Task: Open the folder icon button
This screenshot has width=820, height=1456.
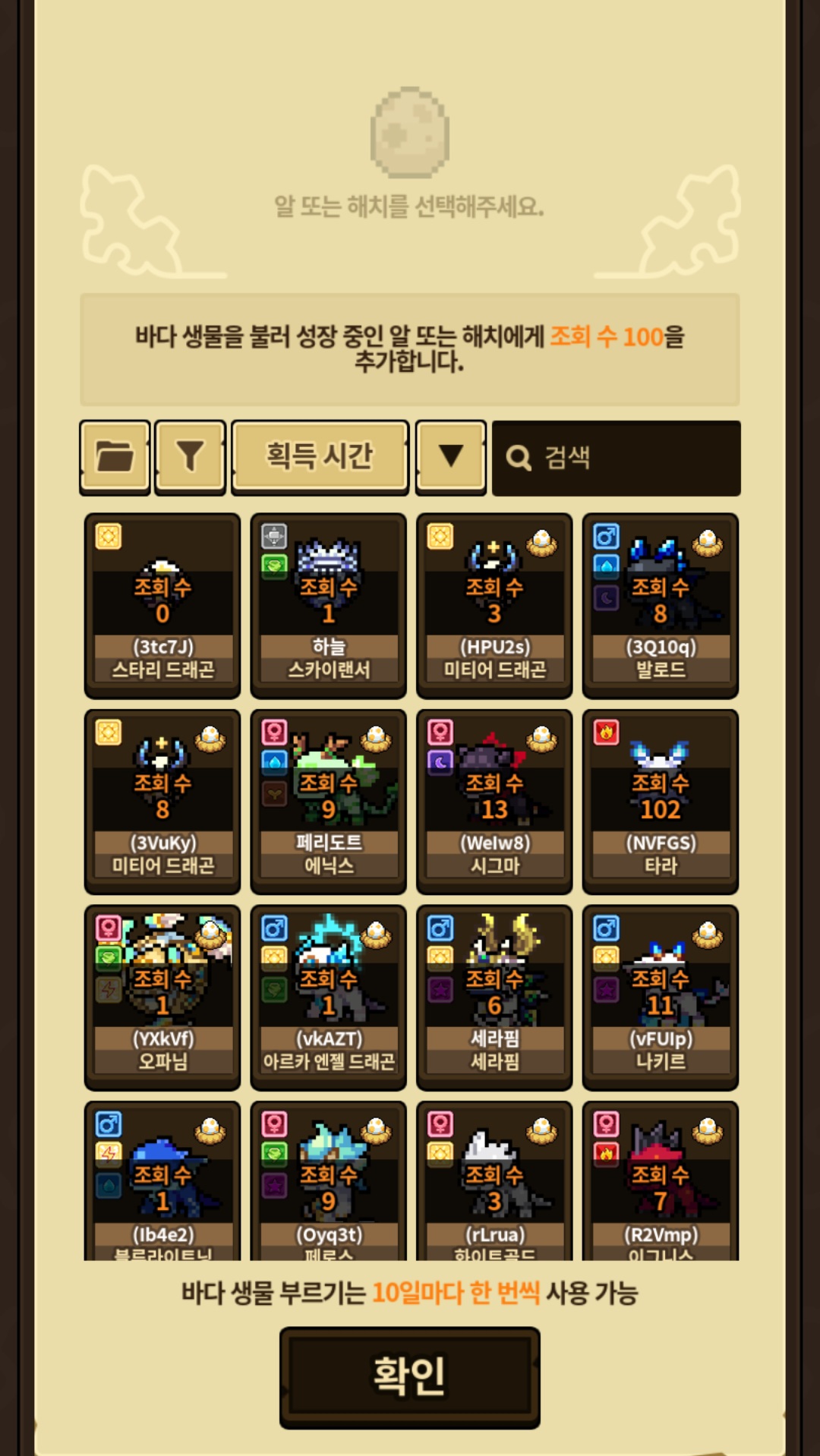Action: (x=115, y=457)
